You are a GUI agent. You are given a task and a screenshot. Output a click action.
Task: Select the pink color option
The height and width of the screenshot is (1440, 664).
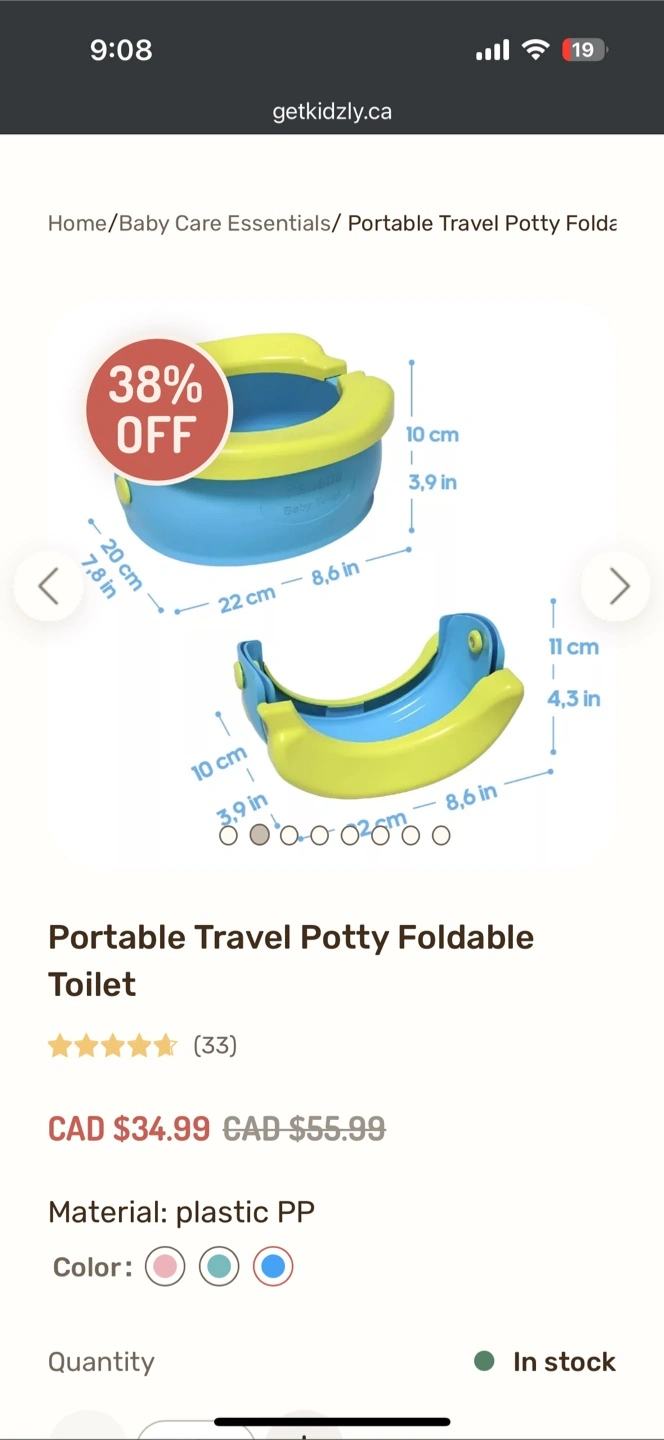click(165, 1267)
